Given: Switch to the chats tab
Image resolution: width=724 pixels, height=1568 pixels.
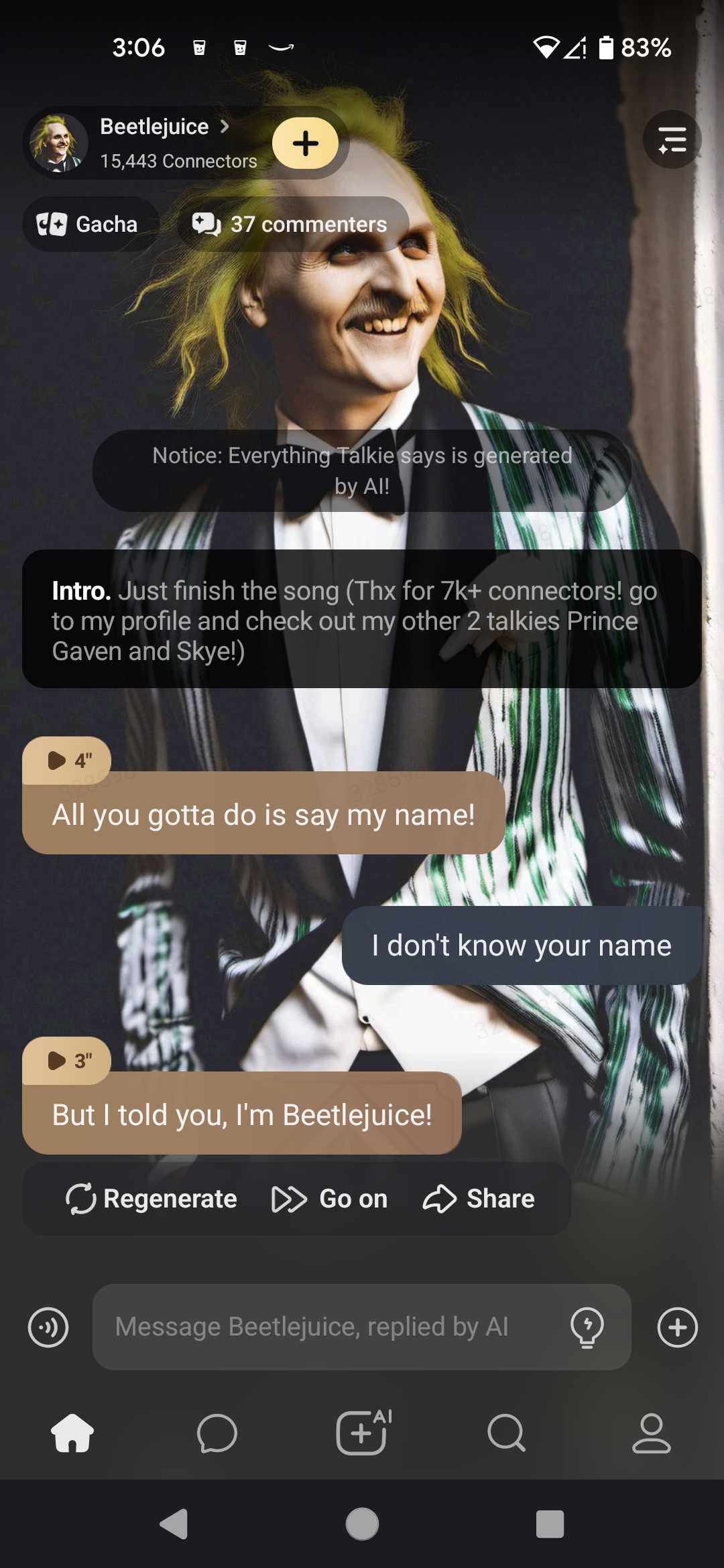Looking at the screenshot, I should pyautogui.click(x=217, y=1433).
